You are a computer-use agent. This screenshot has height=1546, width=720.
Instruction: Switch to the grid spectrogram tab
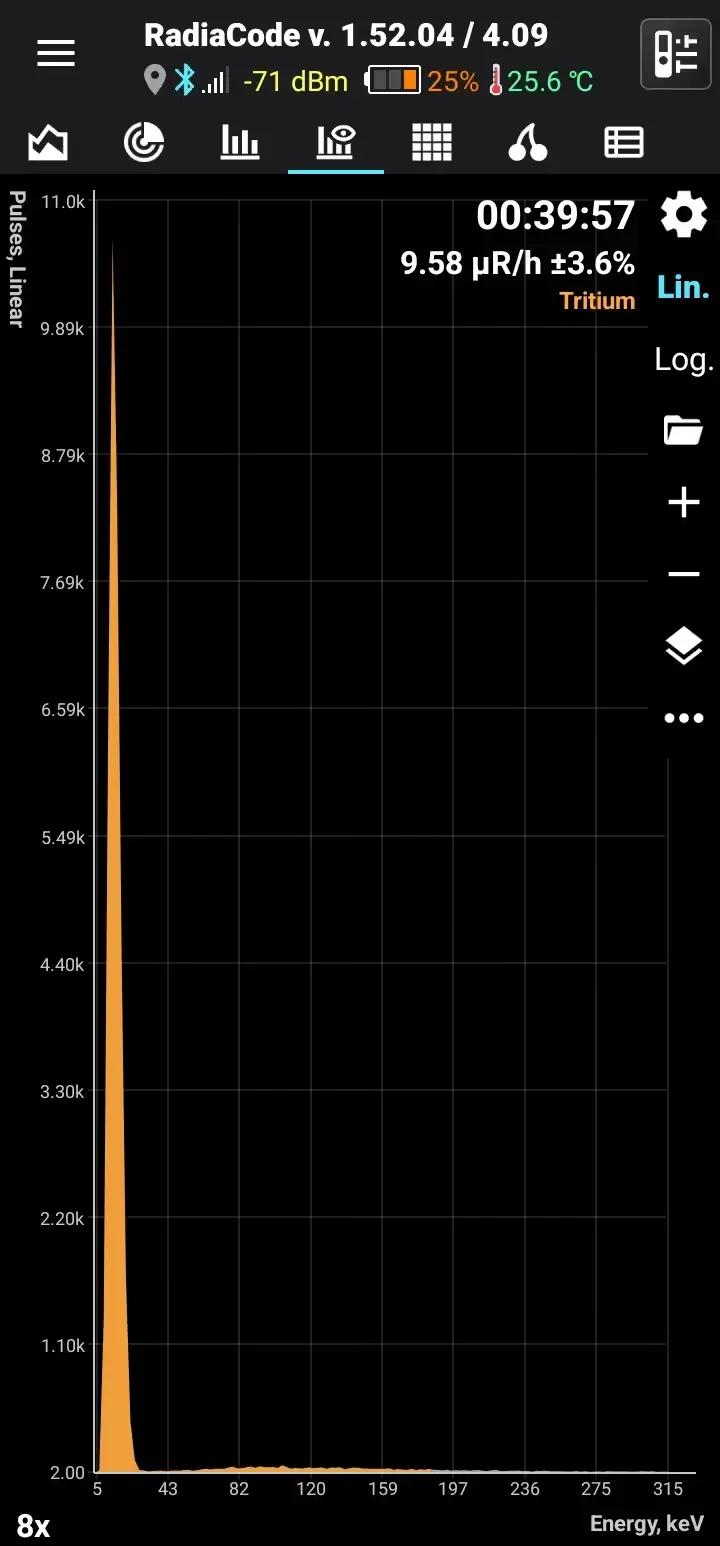coord(432,143)
